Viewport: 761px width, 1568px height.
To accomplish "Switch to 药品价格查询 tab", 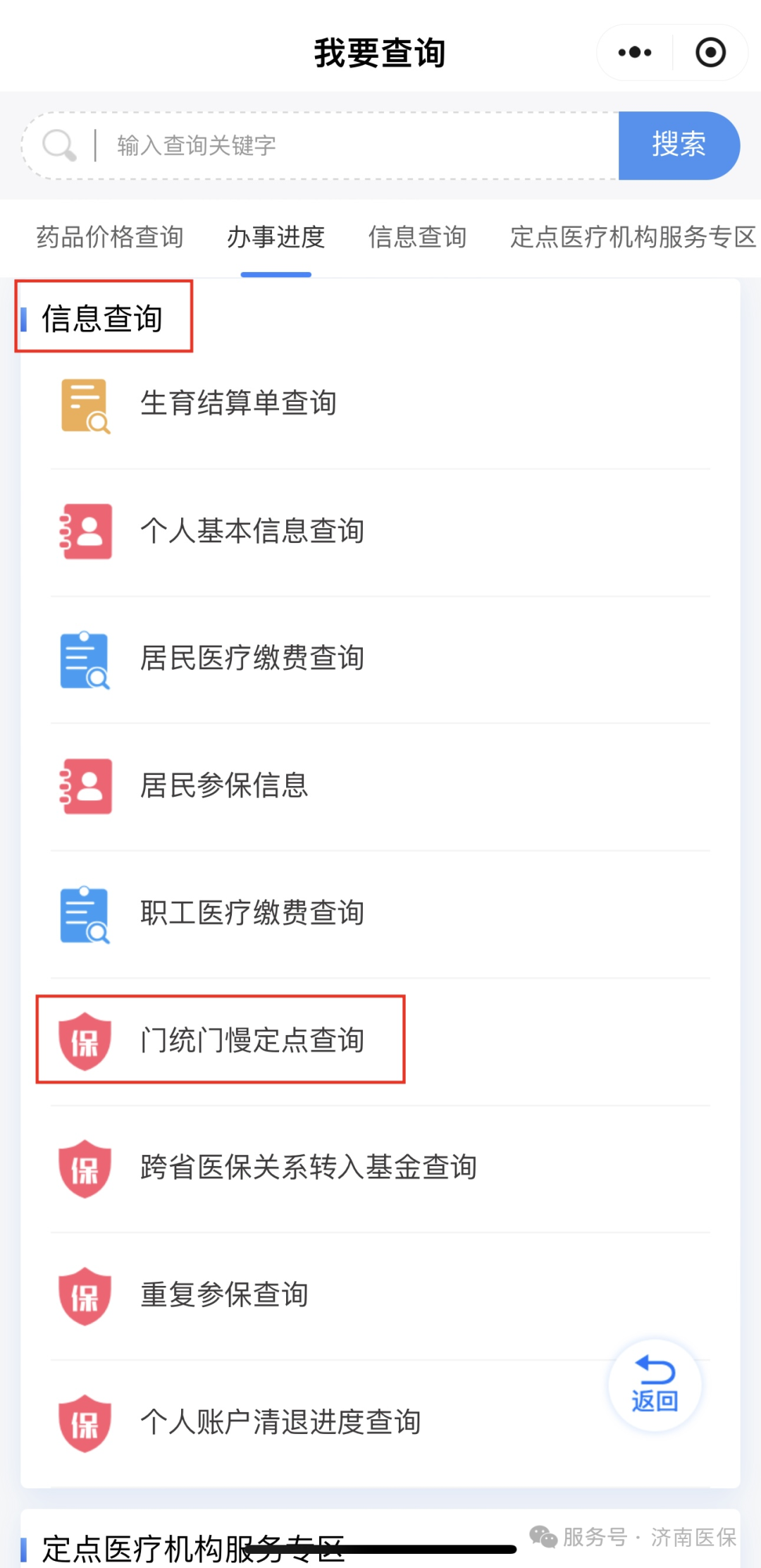I will click(x=110, y=238).
